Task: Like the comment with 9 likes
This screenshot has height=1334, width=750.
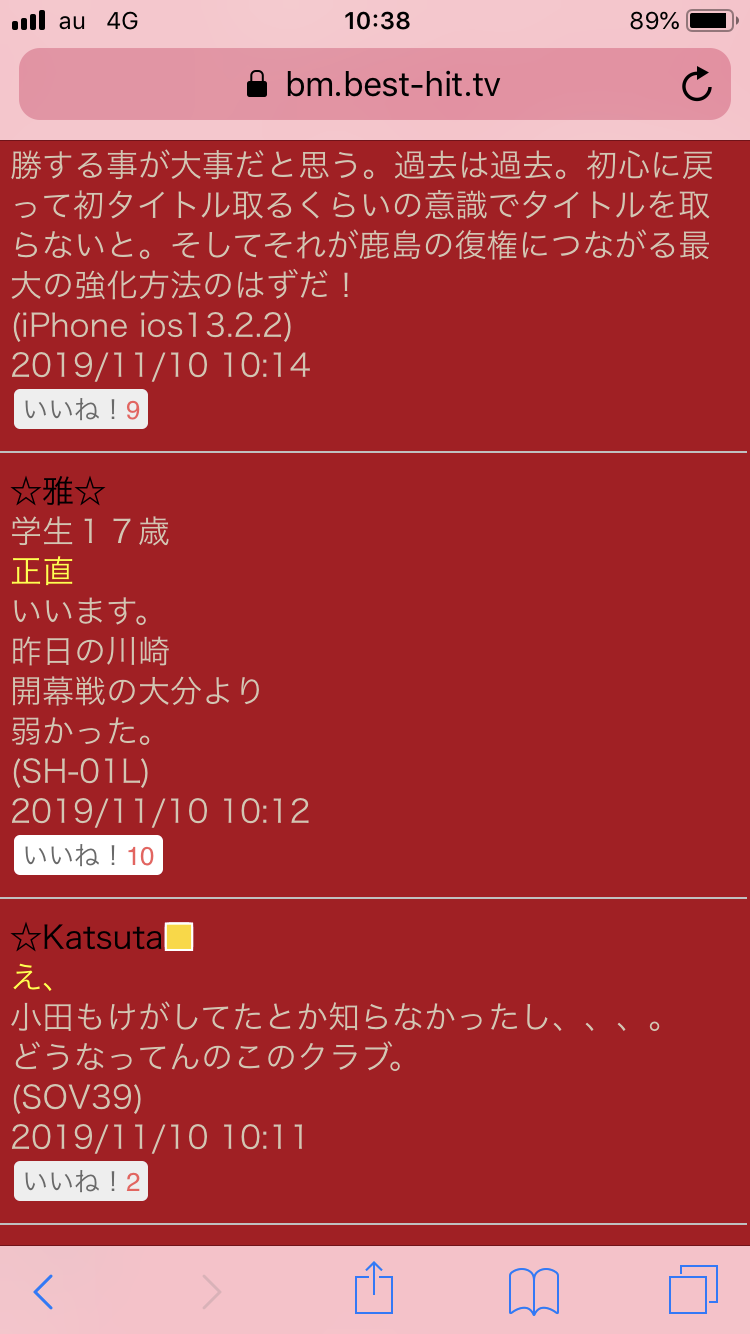Action: click(81, 410)
